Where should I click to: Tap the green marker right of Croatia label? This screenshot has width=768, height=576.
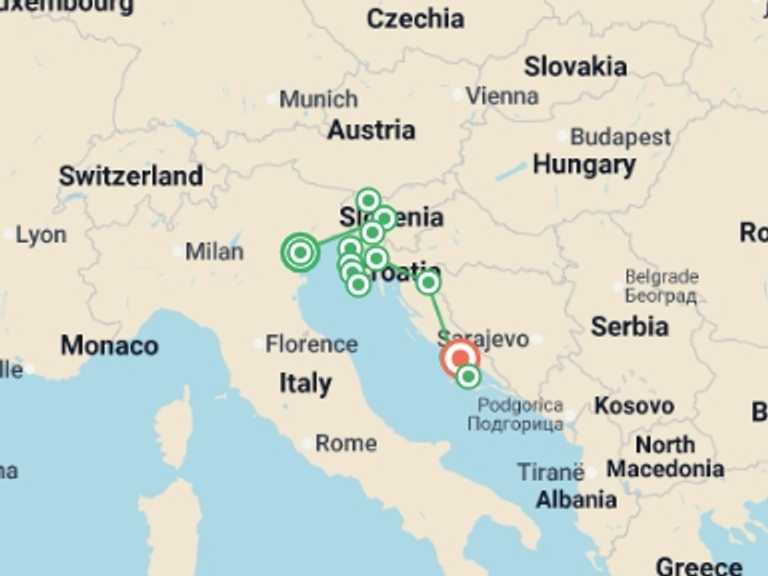pyautogui.click(x=428, y=283)
